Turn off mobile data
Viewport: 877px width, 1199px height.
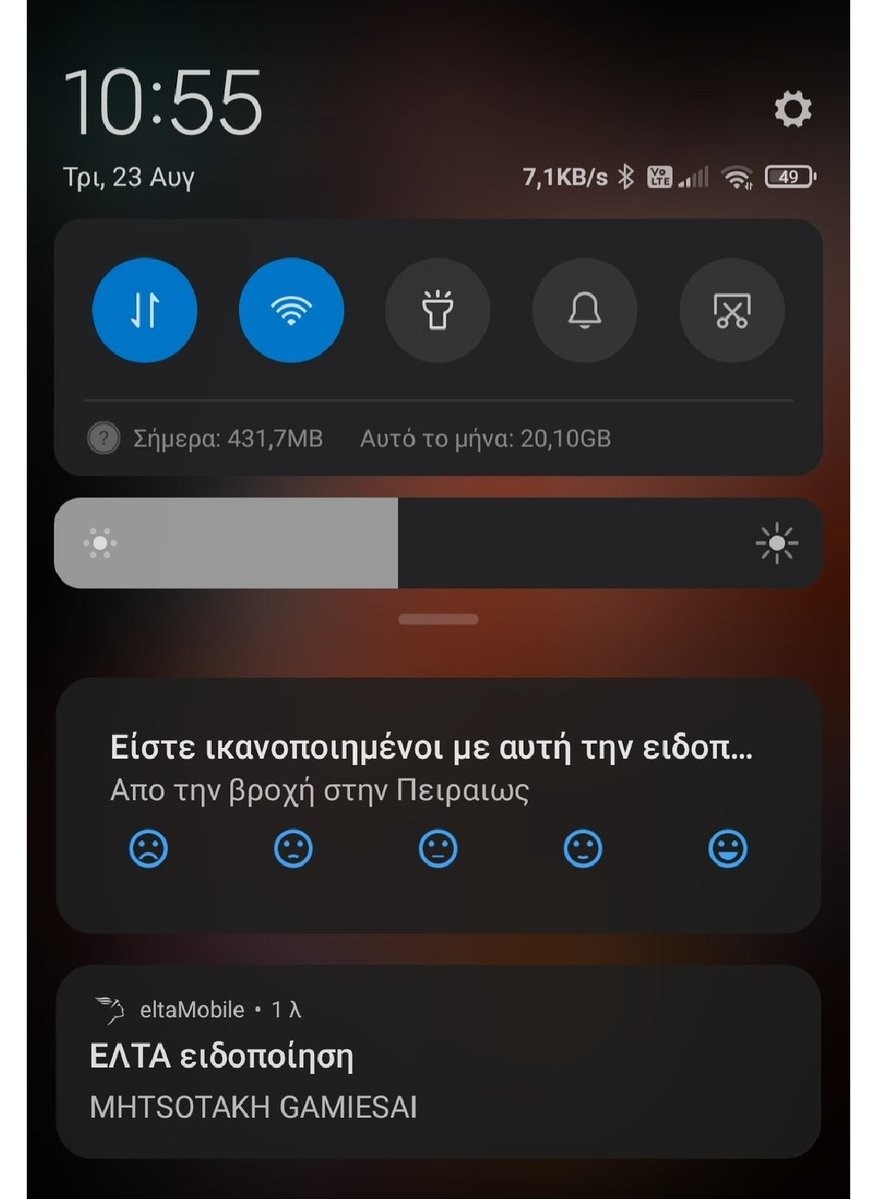point(145,310)
